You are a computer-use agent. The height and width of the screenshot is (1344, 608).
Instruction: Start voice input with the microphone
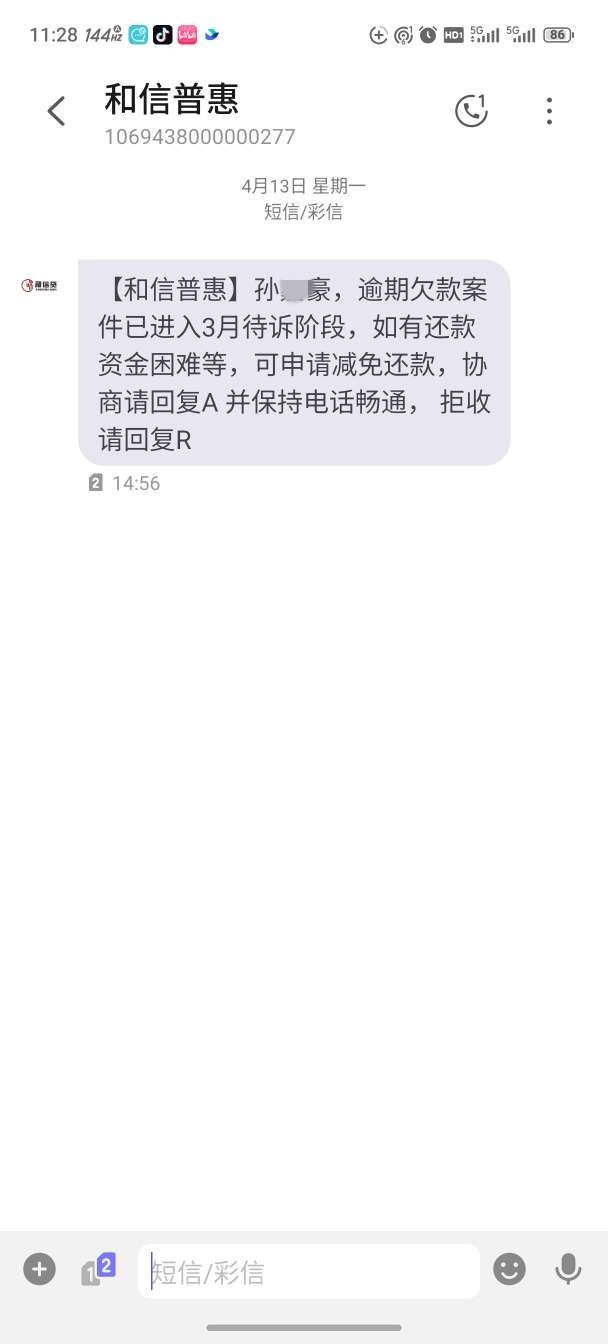click(x=568, y=1270)
